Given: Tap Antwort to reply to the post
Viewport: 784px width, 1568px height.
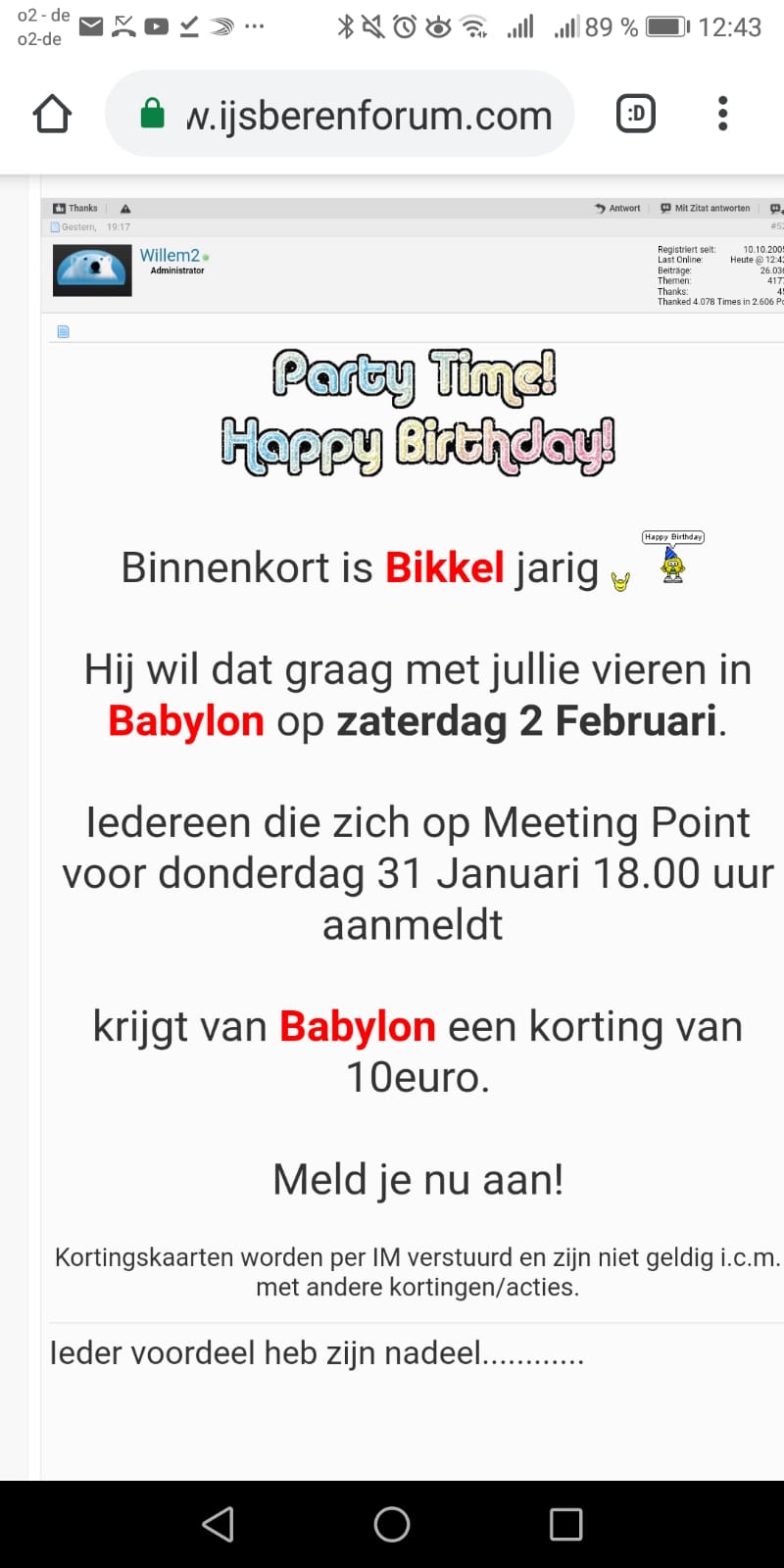Looking at the screenshot, I should tap(617, 208).
